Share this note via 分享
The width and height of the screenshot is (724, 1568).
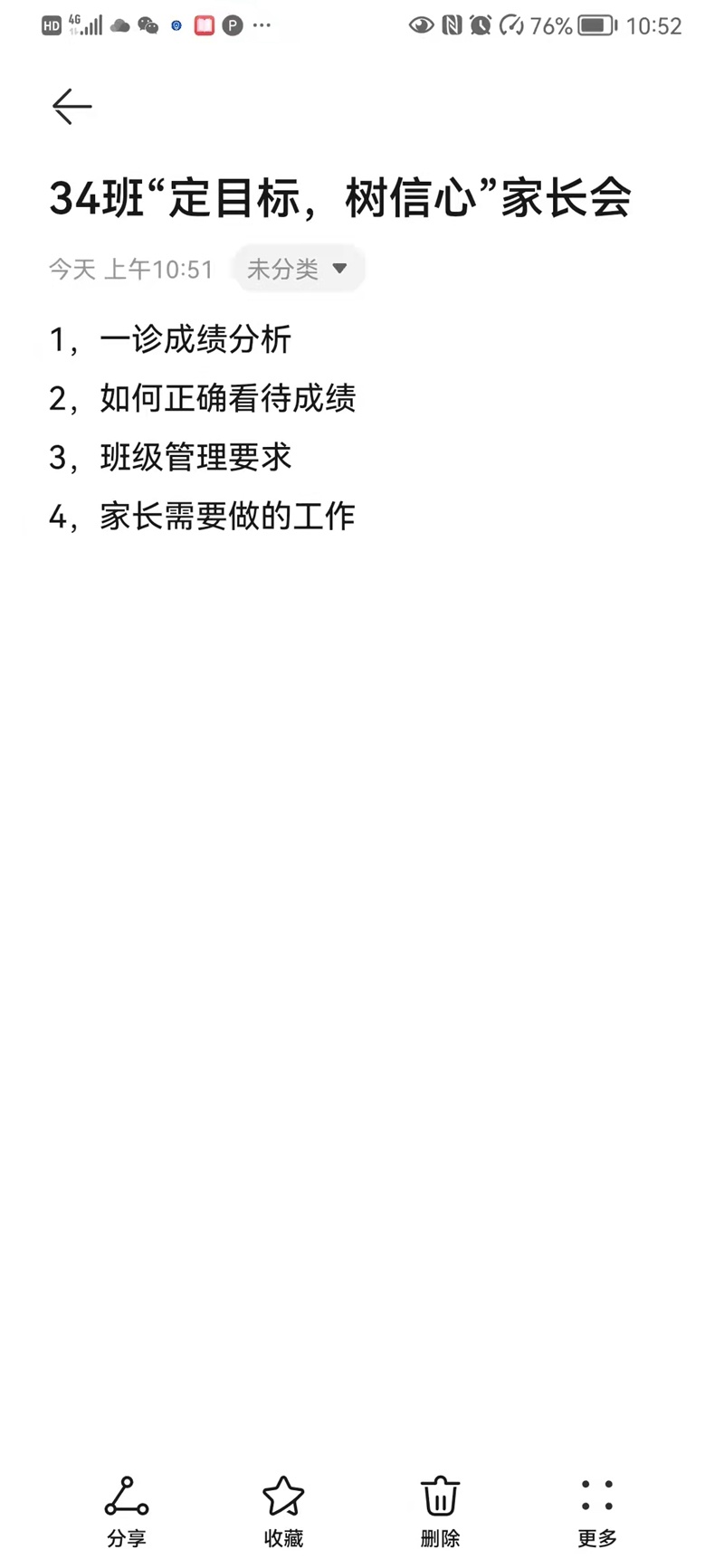(127, 1511)
